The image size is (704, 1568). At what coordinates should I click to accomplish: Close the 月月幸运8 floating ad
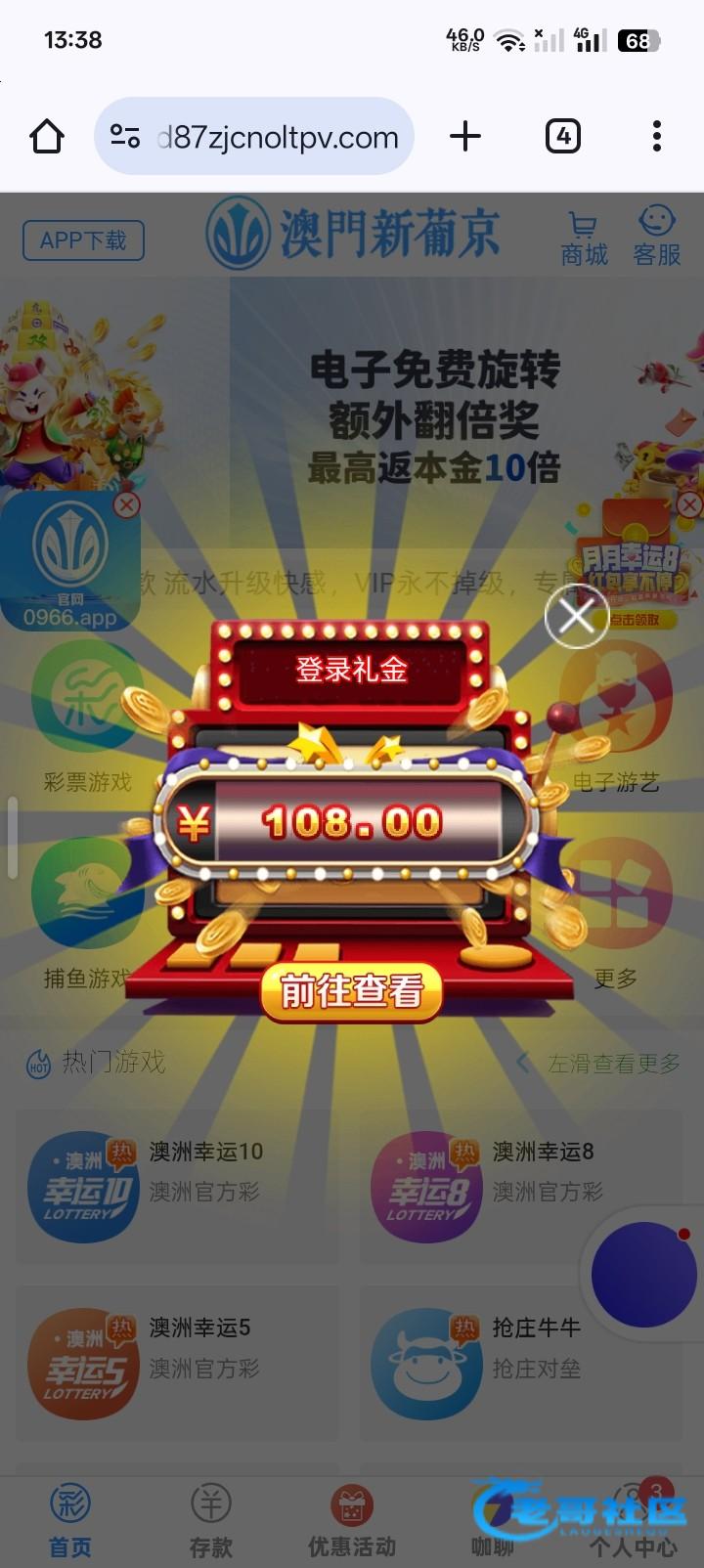tap(690, 505)
